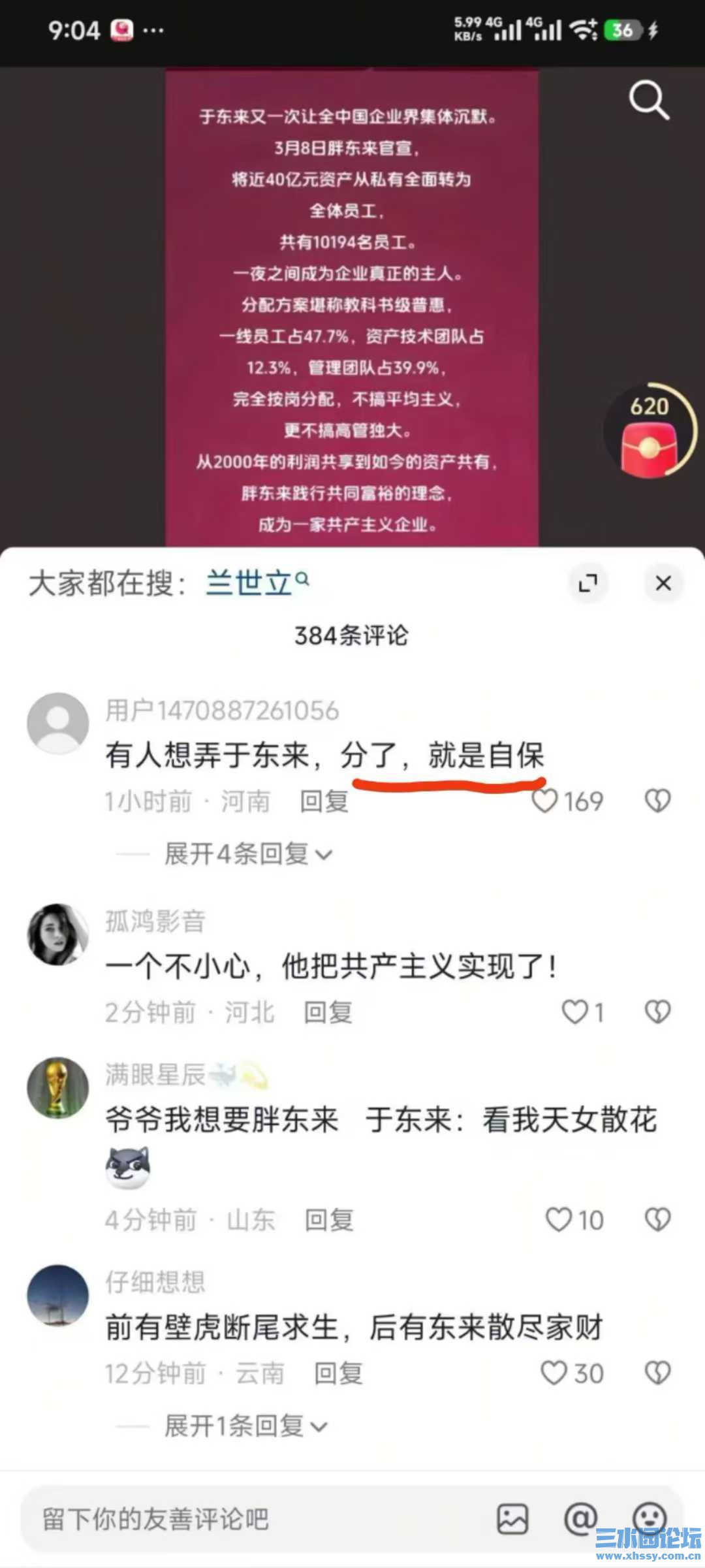Mention someone with the @ icon
Viewport: 705px width, 1568px height.
pos(580,1519)
